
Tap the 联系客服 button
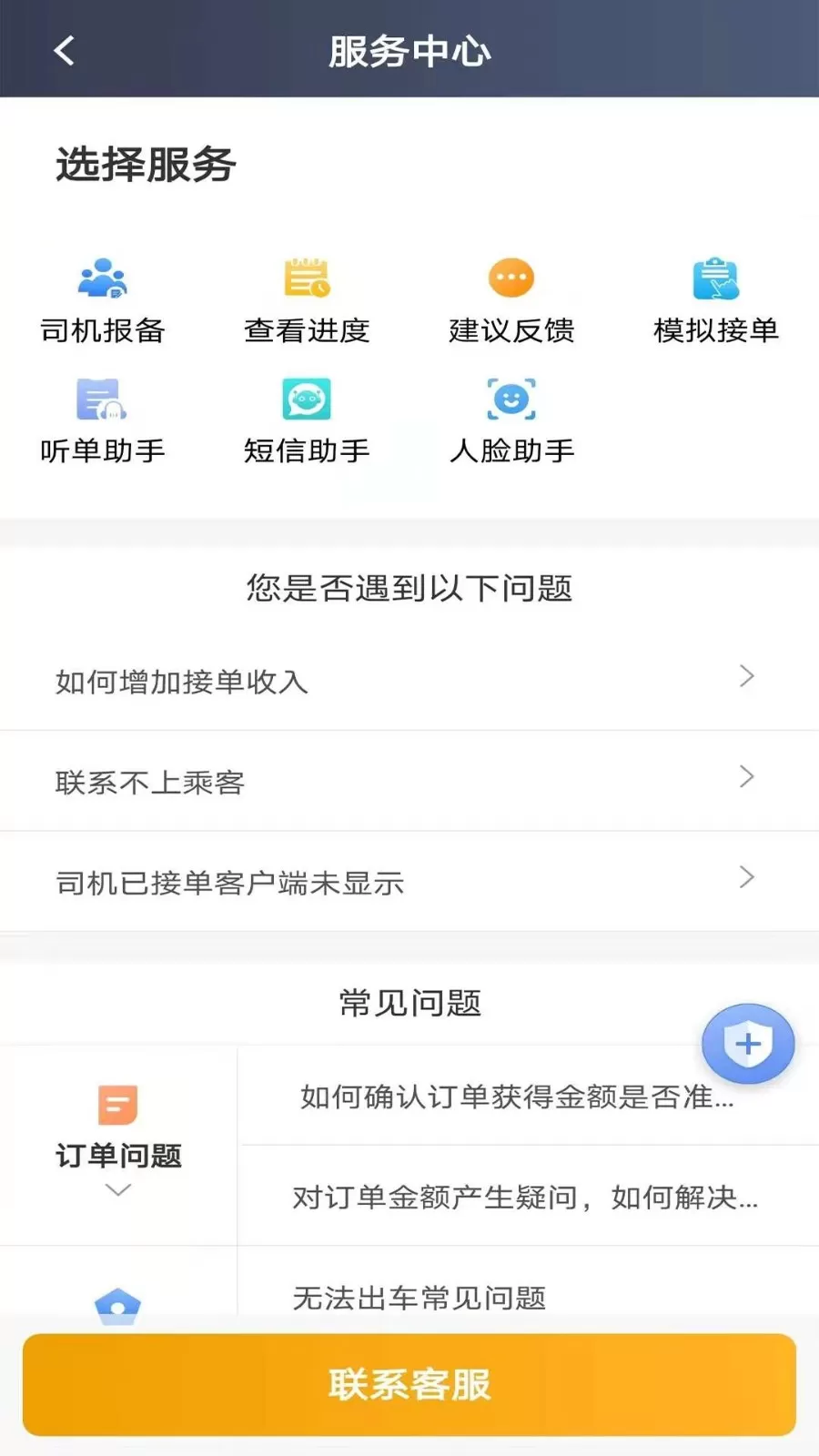(x=409, y=1384)
